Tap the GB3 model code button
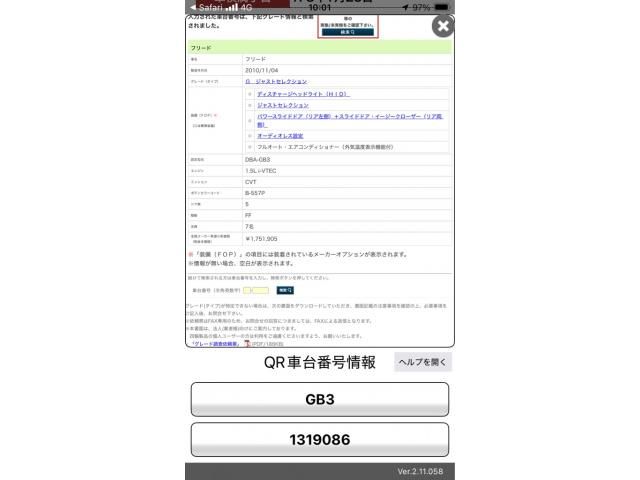 tap(320, 399)
